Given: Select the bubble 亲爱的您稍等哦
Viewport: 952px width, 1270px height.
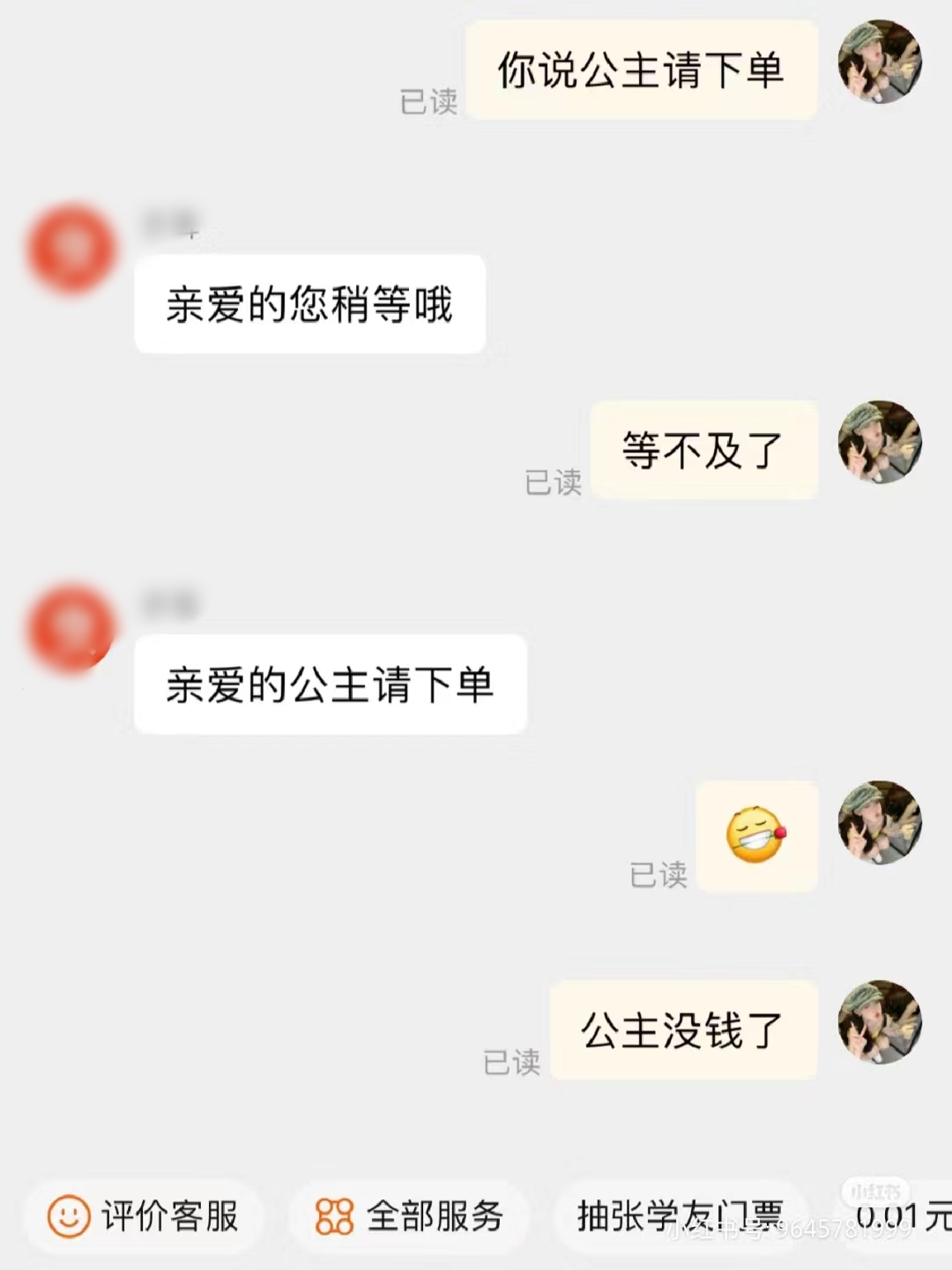Looking at the screenshot, I should 310,303.
